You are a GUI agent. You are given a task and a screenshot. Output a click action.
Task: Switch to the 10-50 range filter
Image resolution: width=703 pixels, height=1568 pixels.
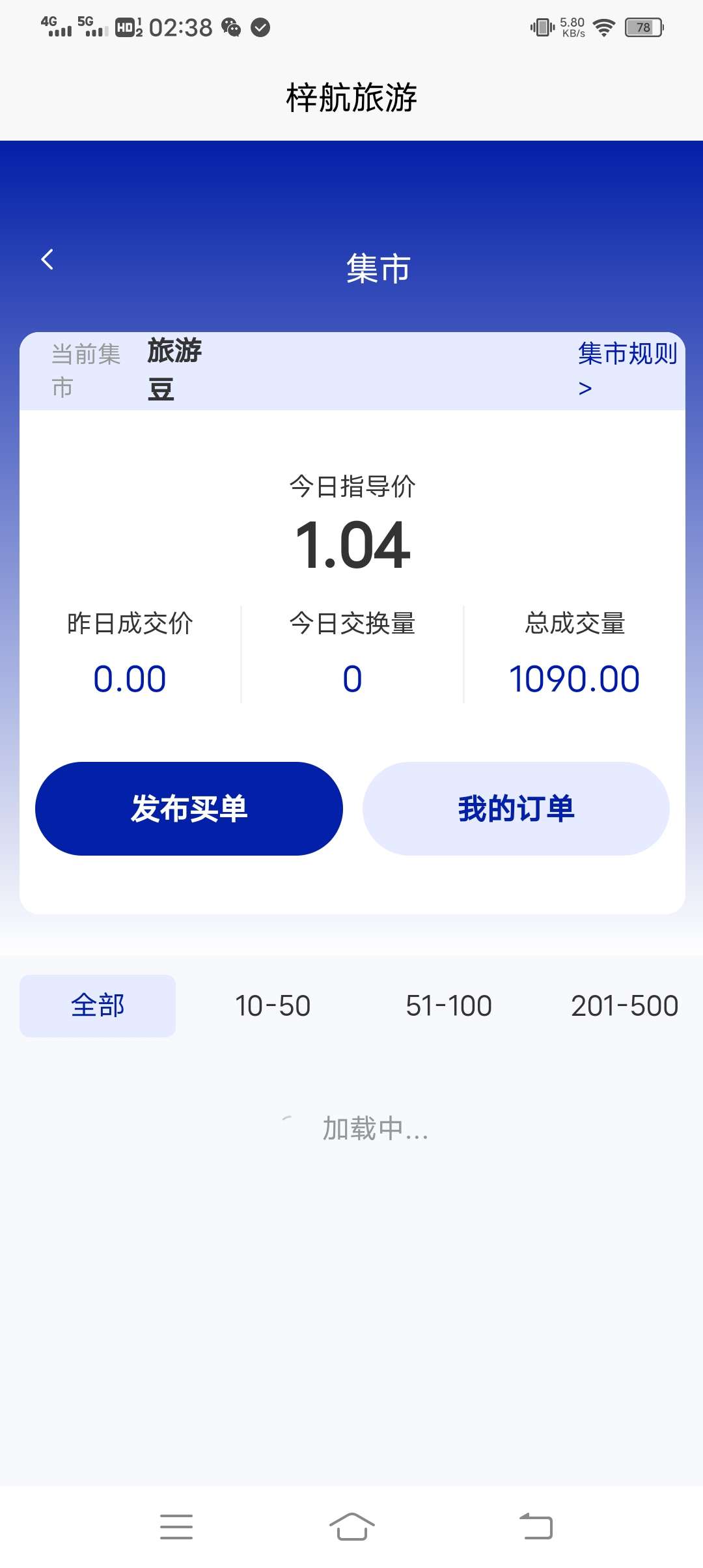(273, 1005)
